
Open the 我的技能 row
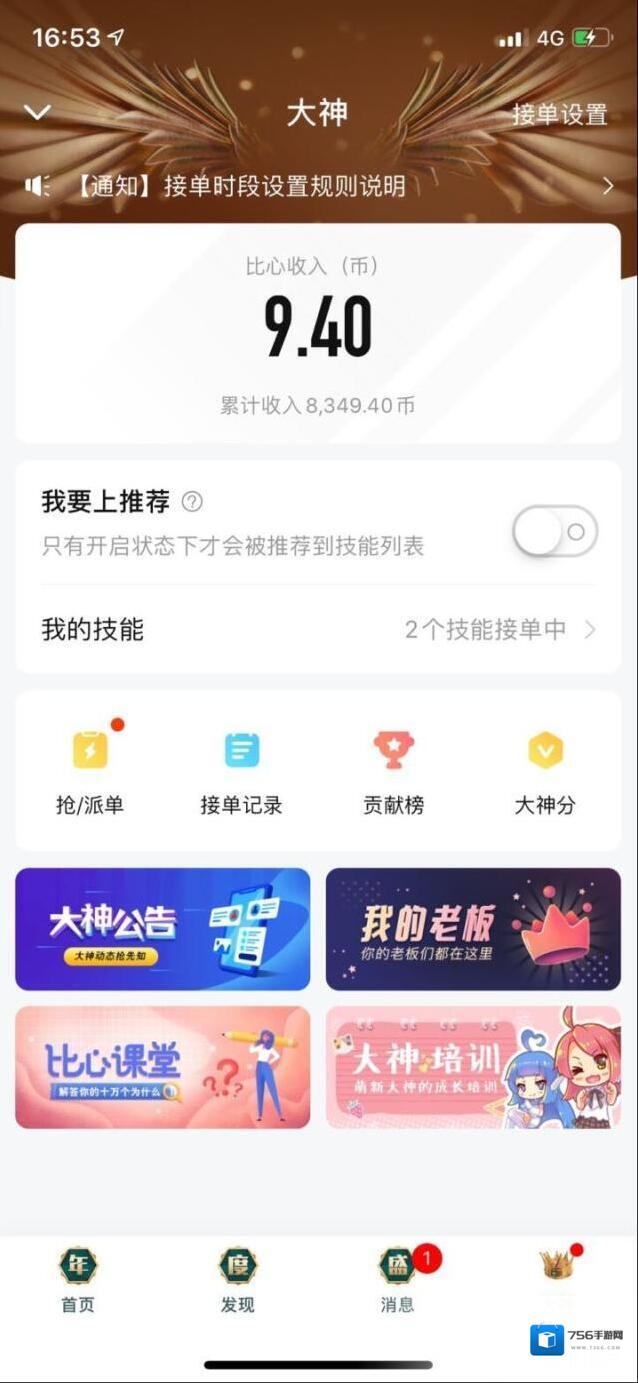[318, 629]
